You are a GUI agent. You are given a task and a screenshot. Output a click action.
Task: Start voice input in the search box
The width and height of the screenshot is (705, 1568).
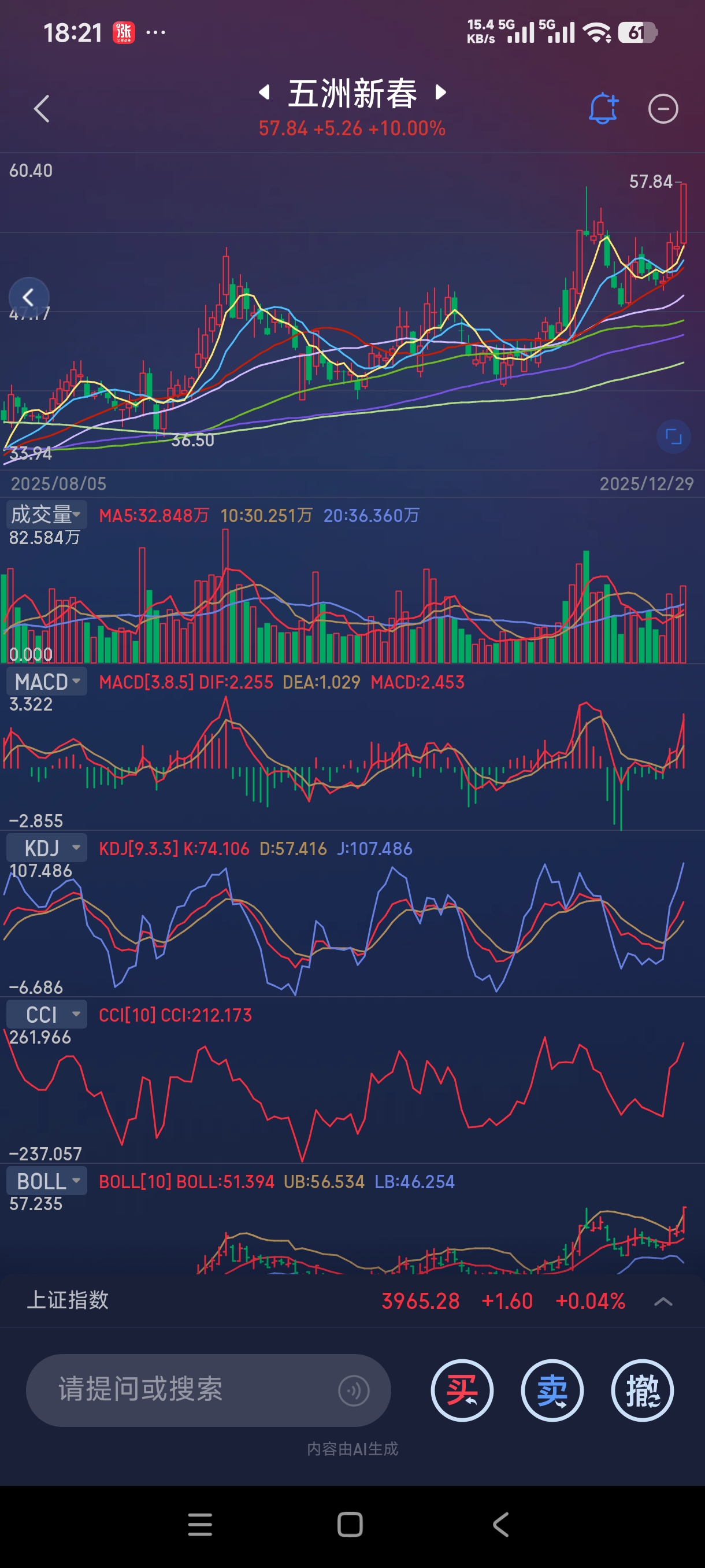tap(354, 1391)
